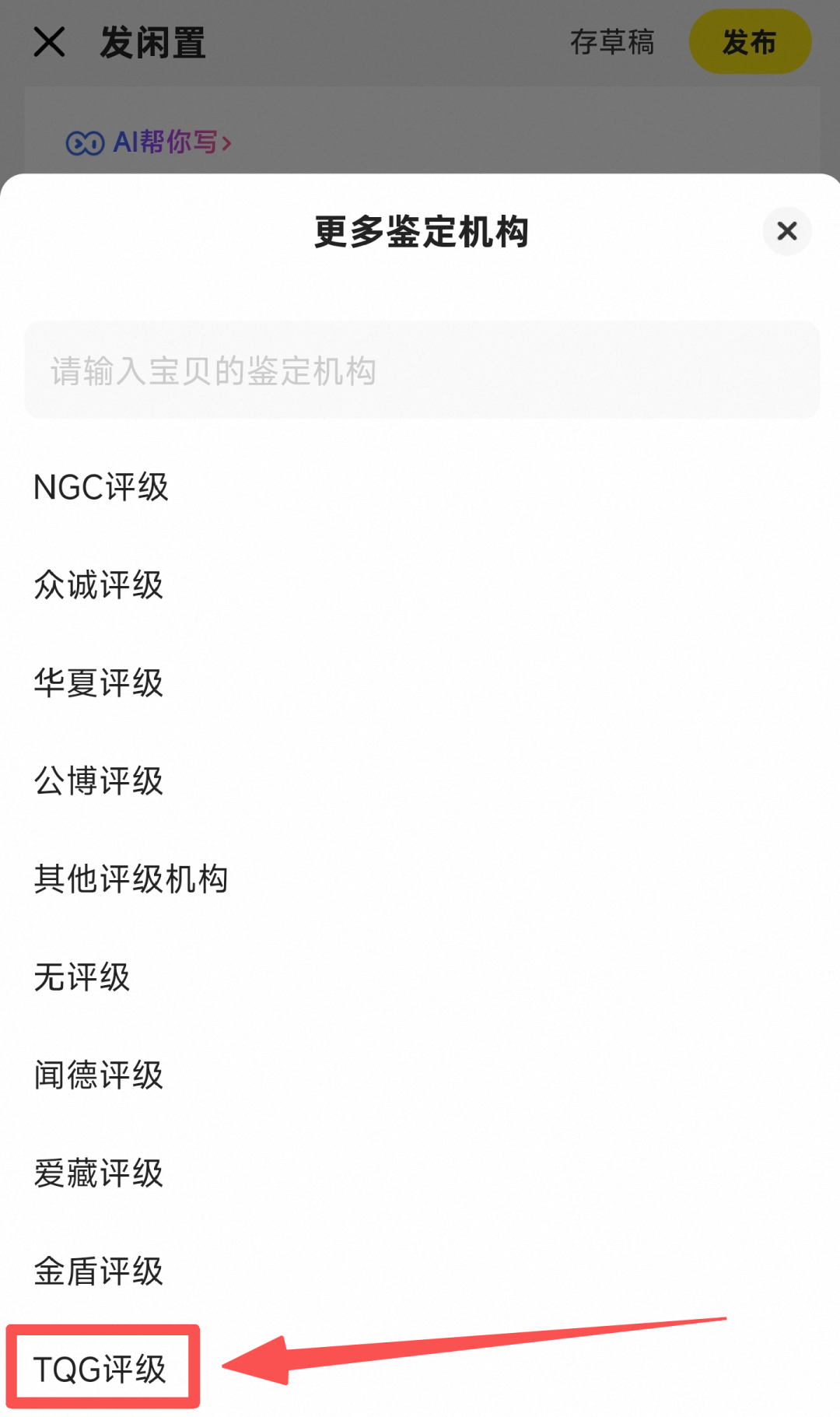
Task: Select 金盾评级 option
Action: click(99, 1271)
